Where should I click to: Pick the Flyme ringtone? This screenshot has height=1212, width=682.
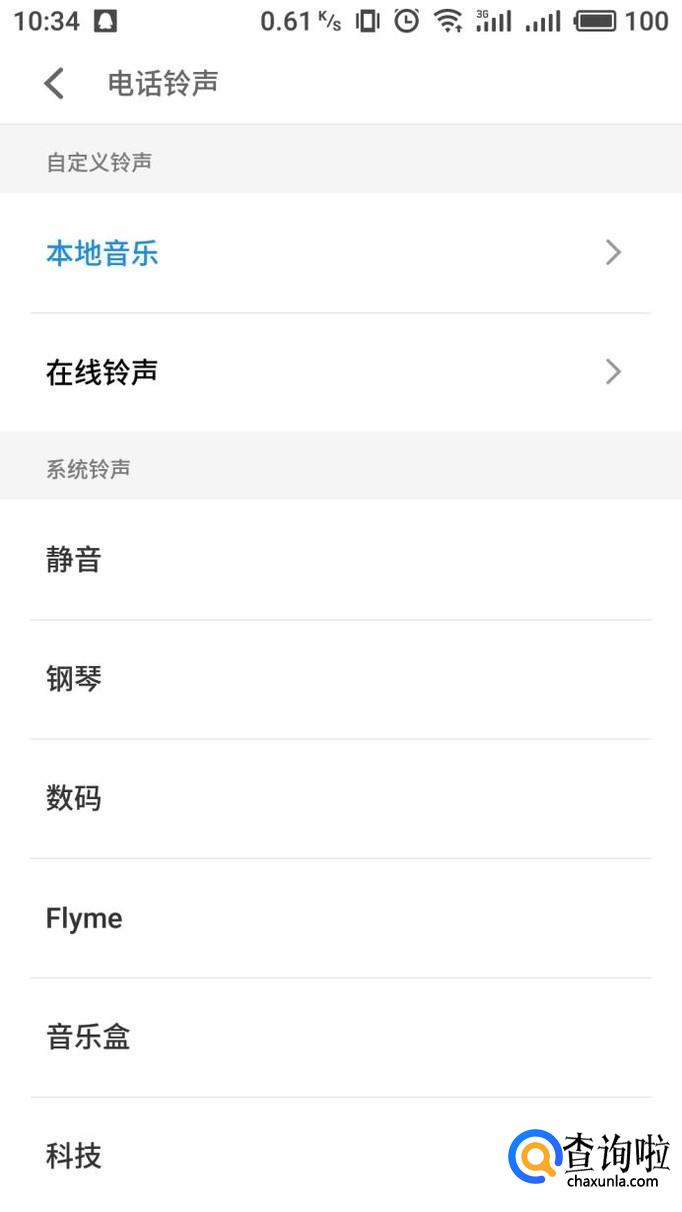(x=340, y=918)
